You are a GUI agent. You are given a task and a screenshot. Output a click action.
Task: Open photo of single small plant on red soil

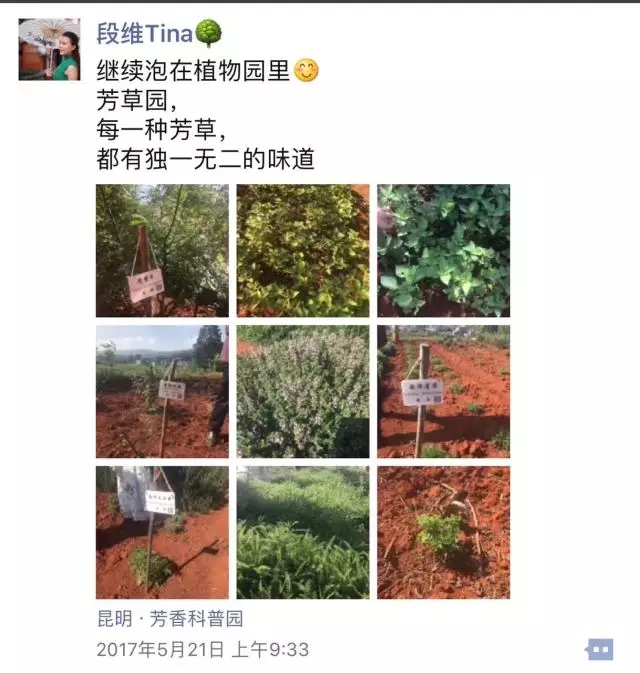(443, 532)
